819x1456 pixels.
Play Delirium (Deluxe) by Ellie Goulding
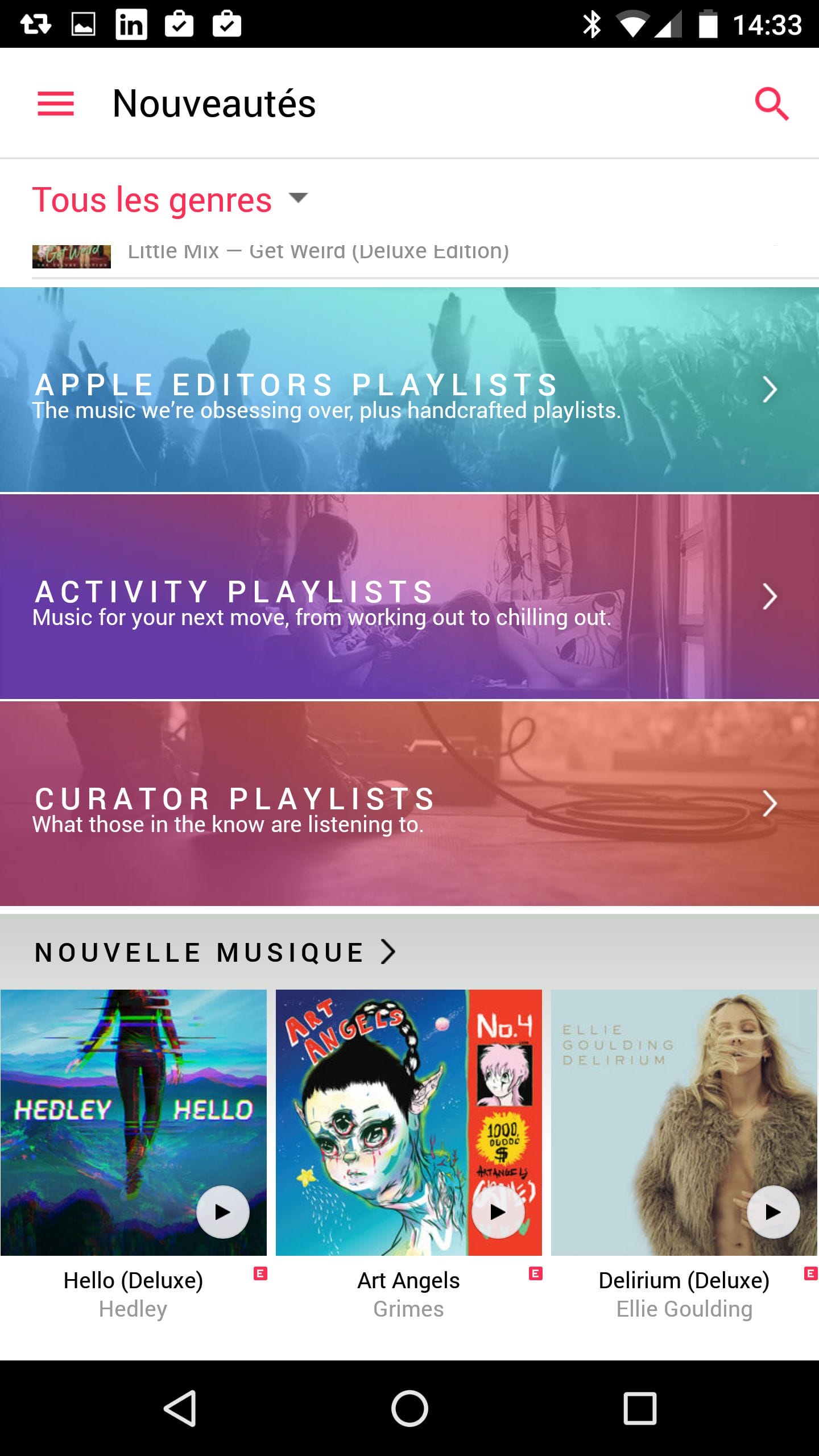[x=772, y=1212]
